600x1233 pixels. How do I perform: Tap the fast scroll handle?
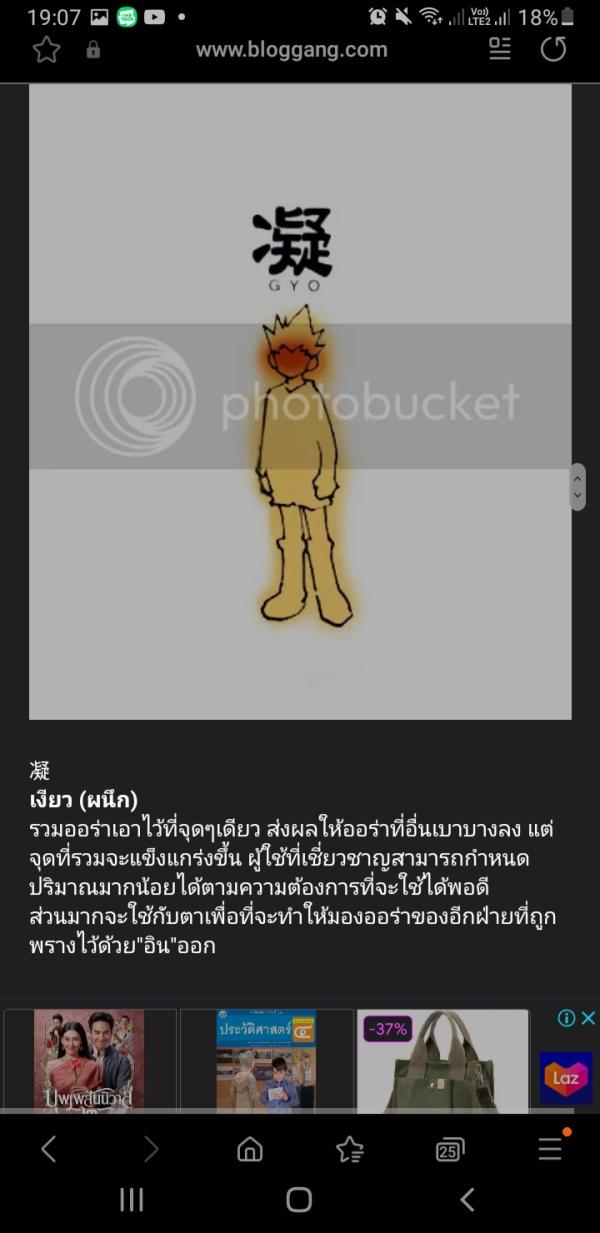click(577, 487)
